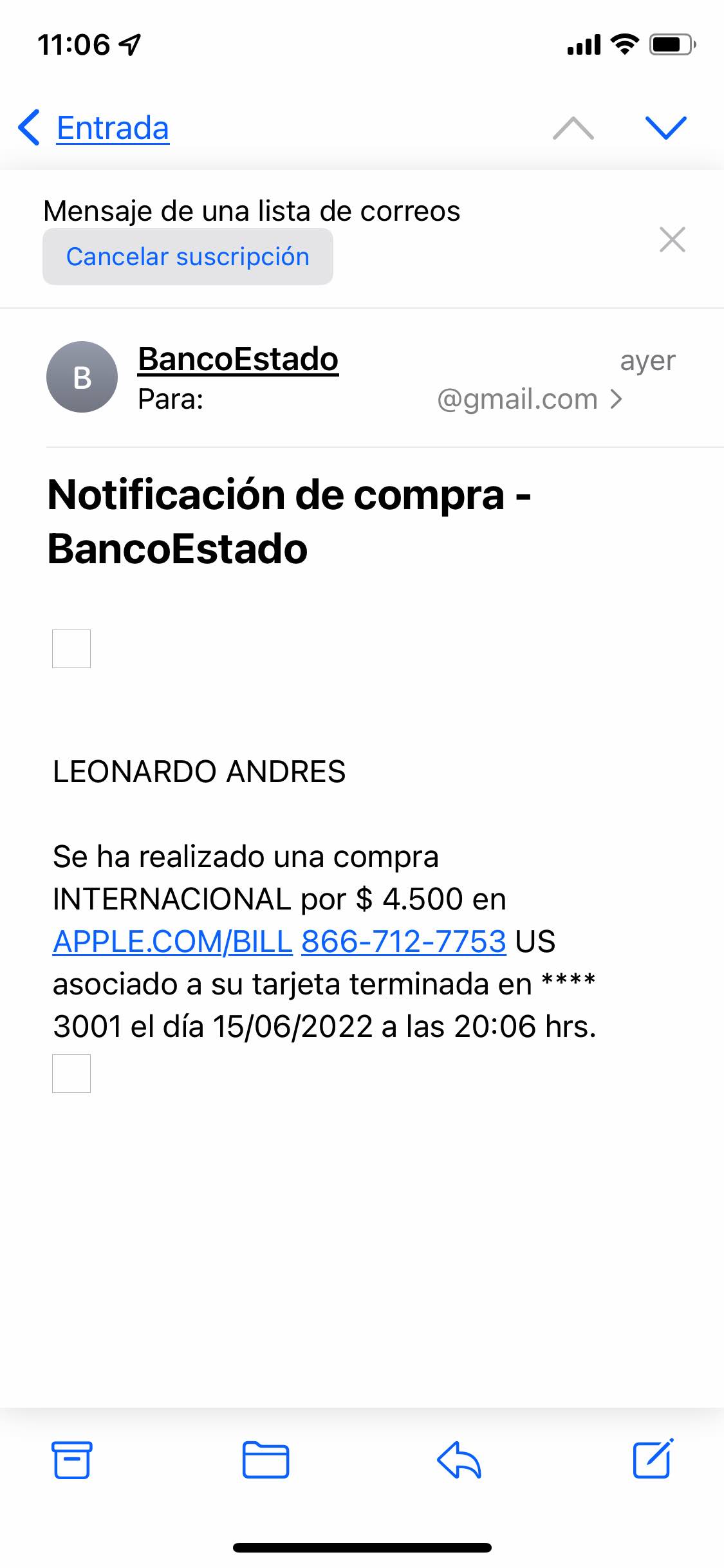
Task: Archive this message
Action: (x=71, y=1459)
